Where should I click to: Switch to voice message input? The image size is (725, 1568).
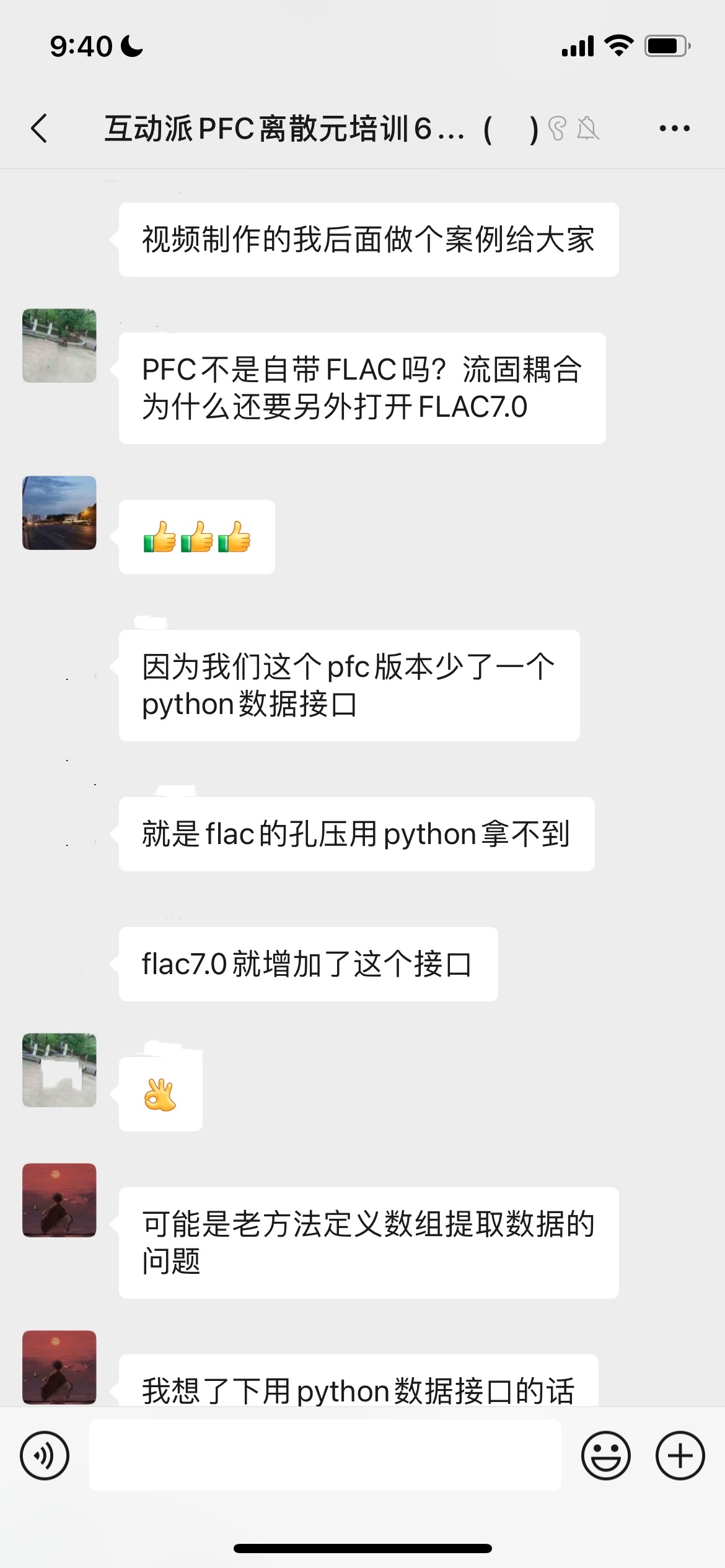coord(45,1455)
